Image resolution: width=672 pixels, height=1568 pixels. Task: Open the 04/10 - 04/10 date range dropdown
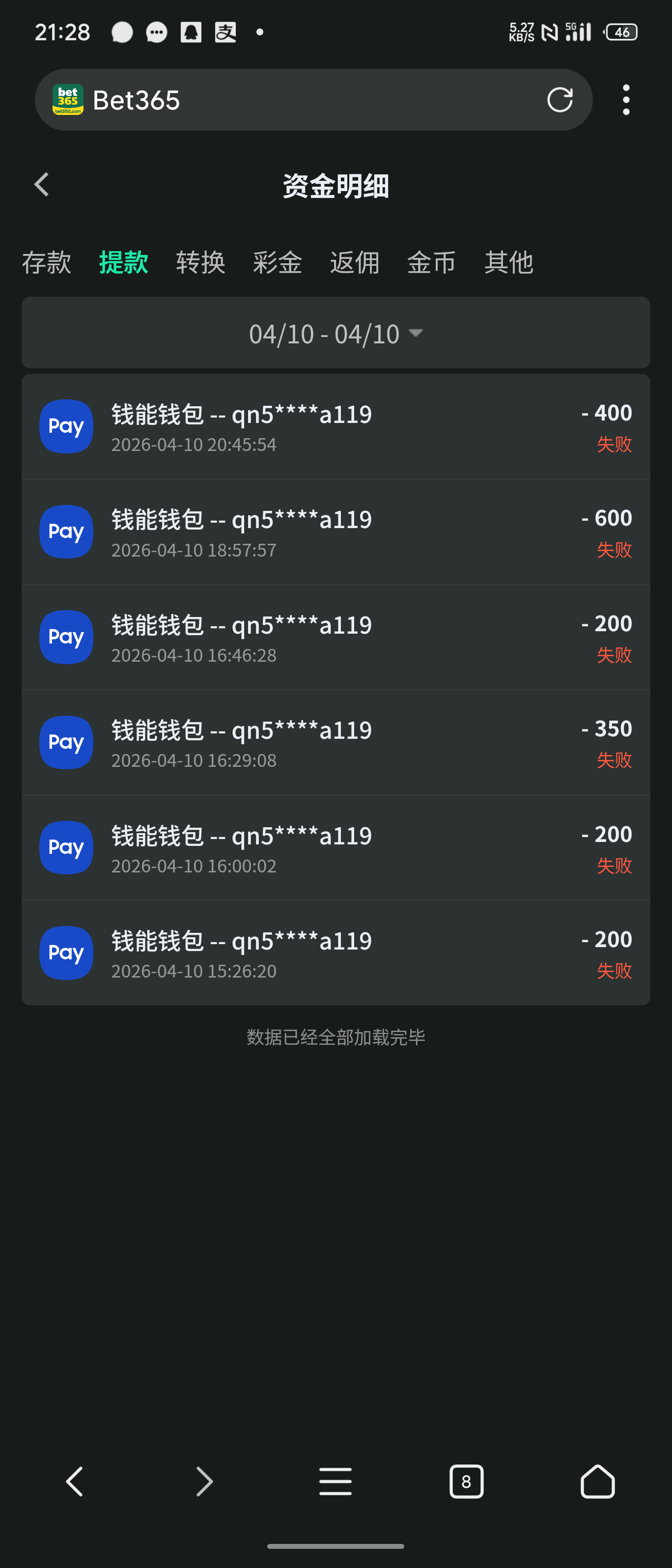tap(336, 333)
